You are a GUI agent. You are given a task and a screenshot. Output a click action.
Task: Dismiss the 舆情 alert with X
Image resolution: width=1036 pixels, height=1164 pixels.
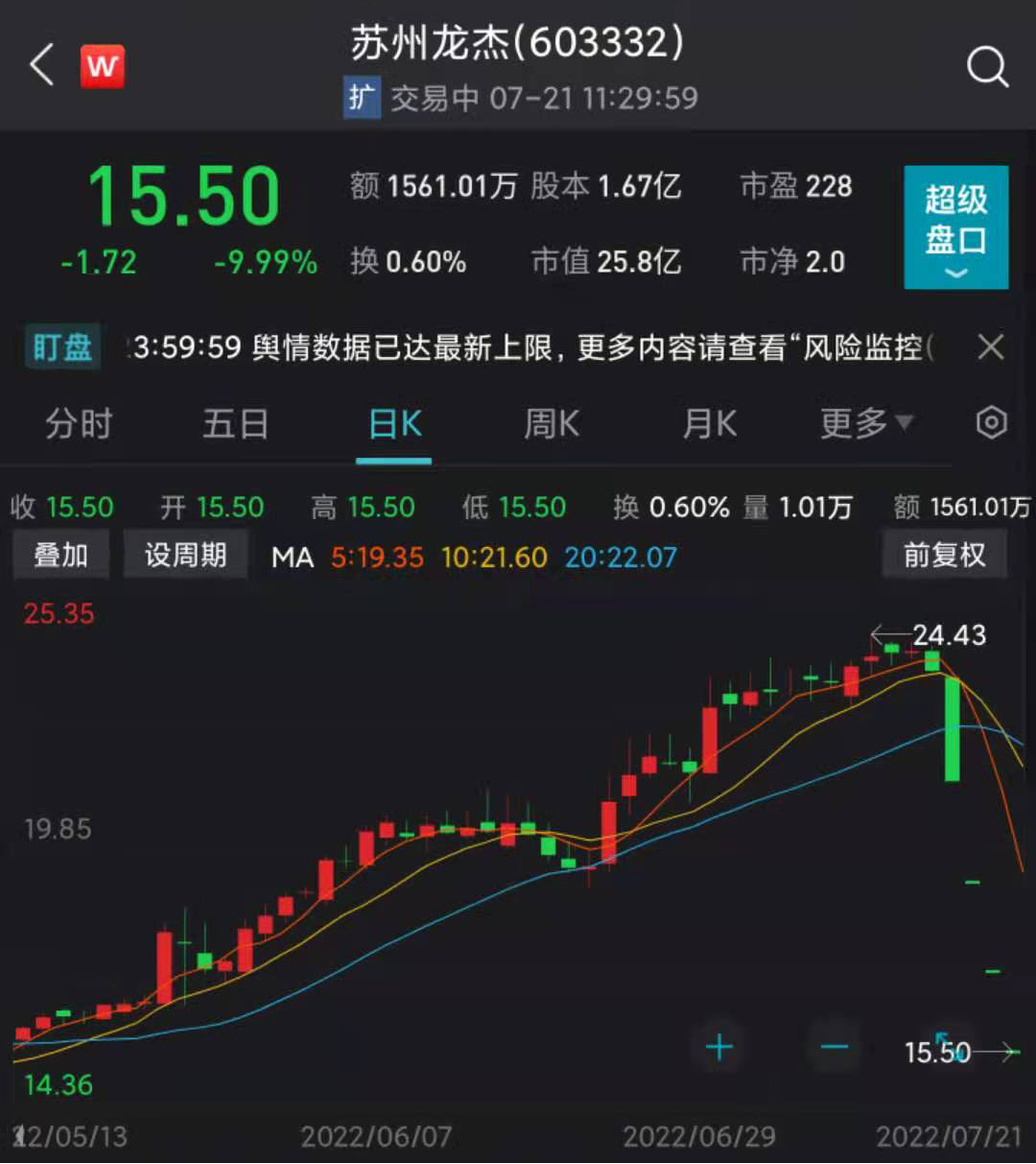(x=990, y=347)
